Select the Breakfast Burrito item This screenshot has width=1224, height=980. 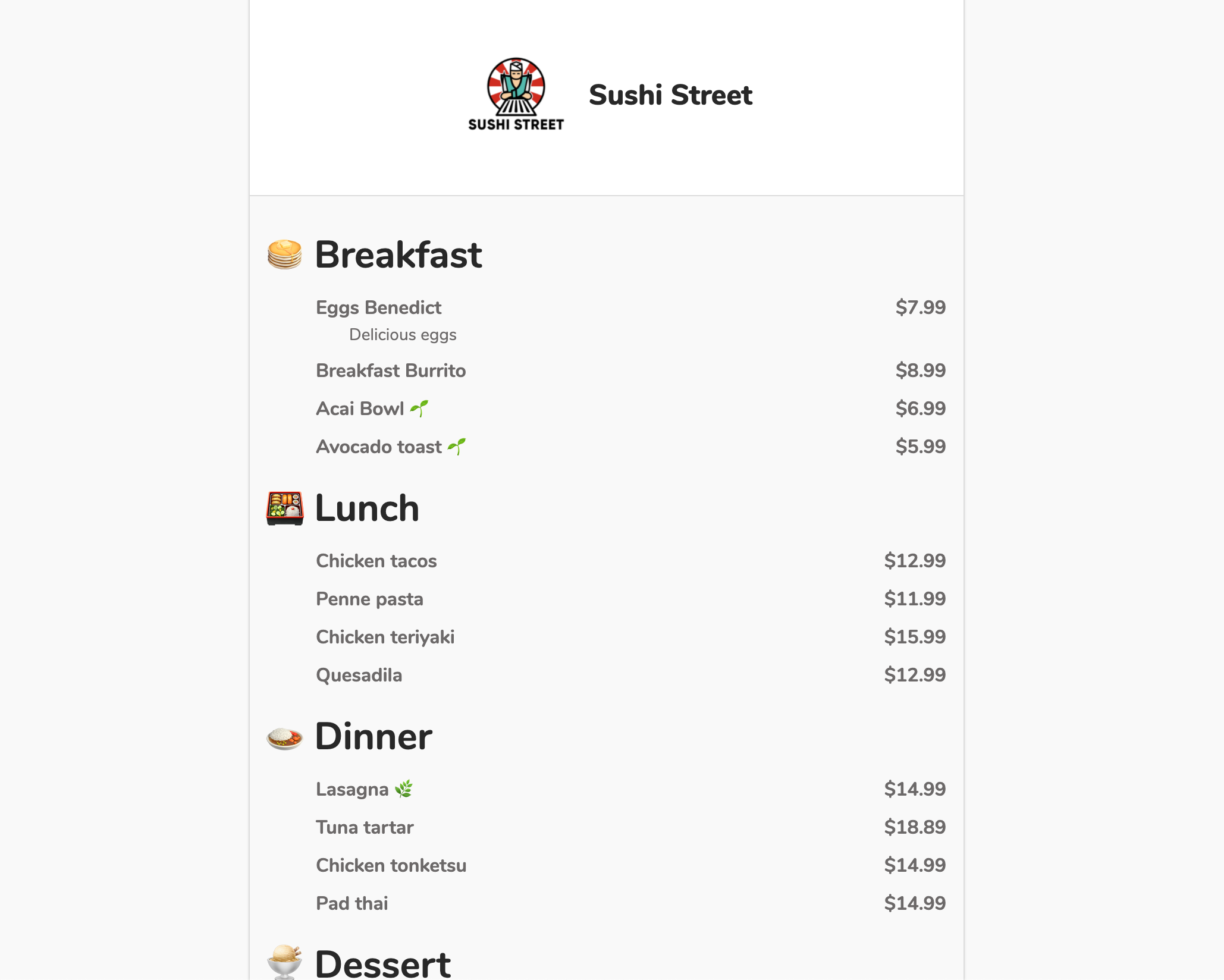[391, 370]
